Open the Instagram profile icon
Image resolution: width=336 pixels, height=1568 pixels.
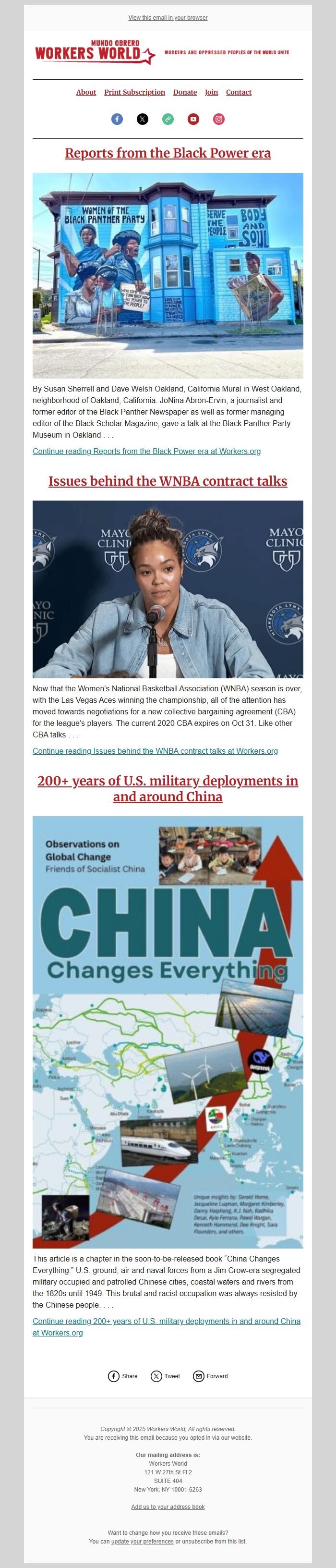point(218,119)
